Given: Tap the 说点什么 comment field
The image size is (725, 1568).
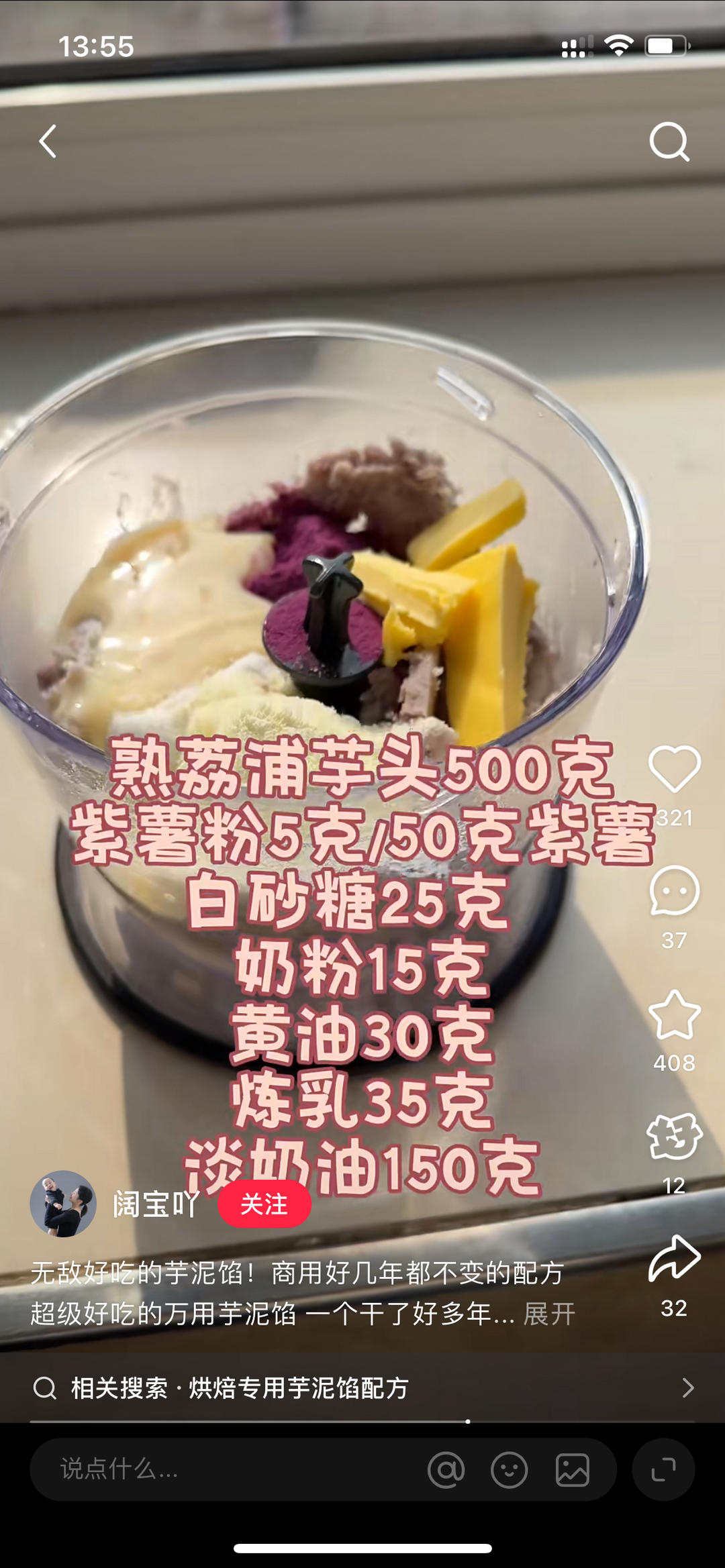Looking at the screenshot, I should pos(228,1469).
